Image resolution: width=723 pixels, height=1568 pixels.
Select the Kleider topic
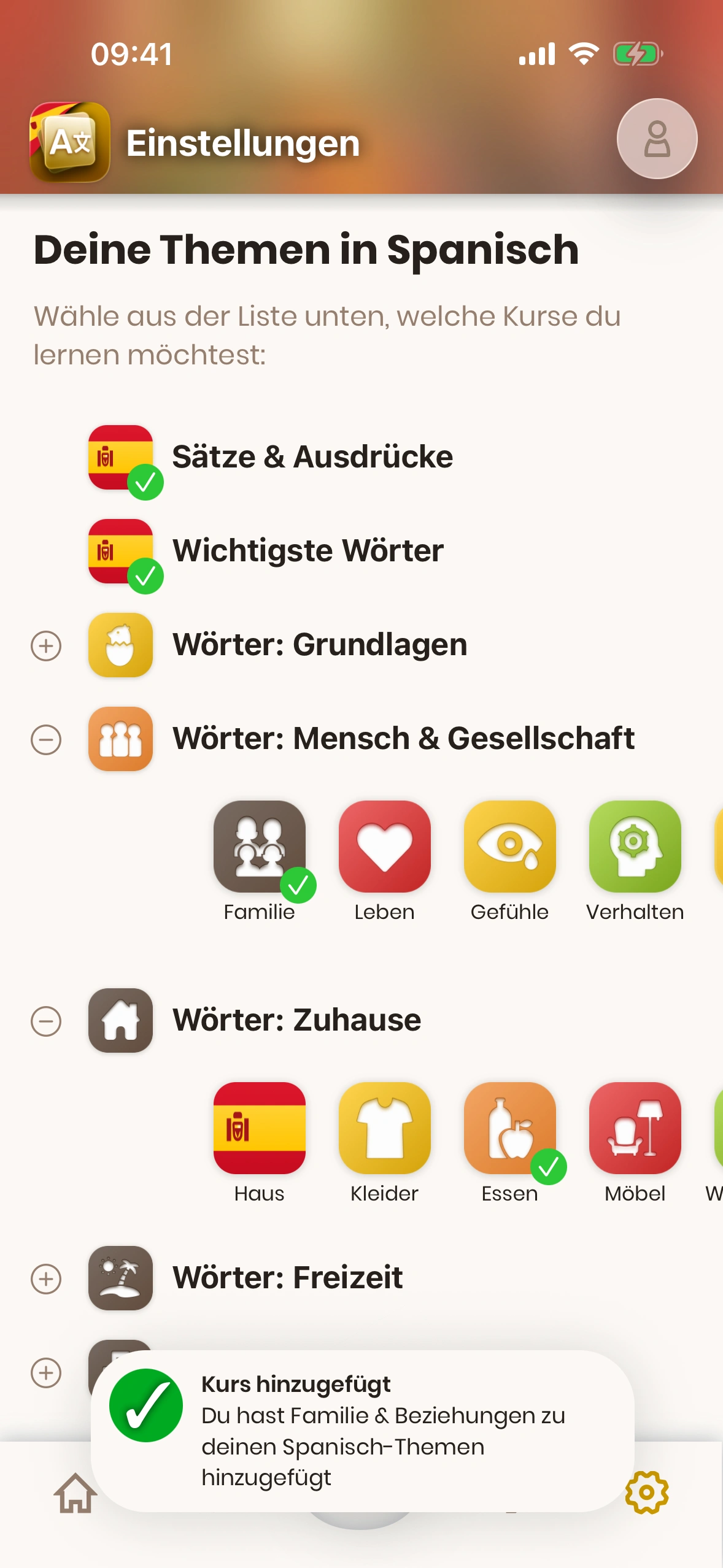[x=385, y=1129]
